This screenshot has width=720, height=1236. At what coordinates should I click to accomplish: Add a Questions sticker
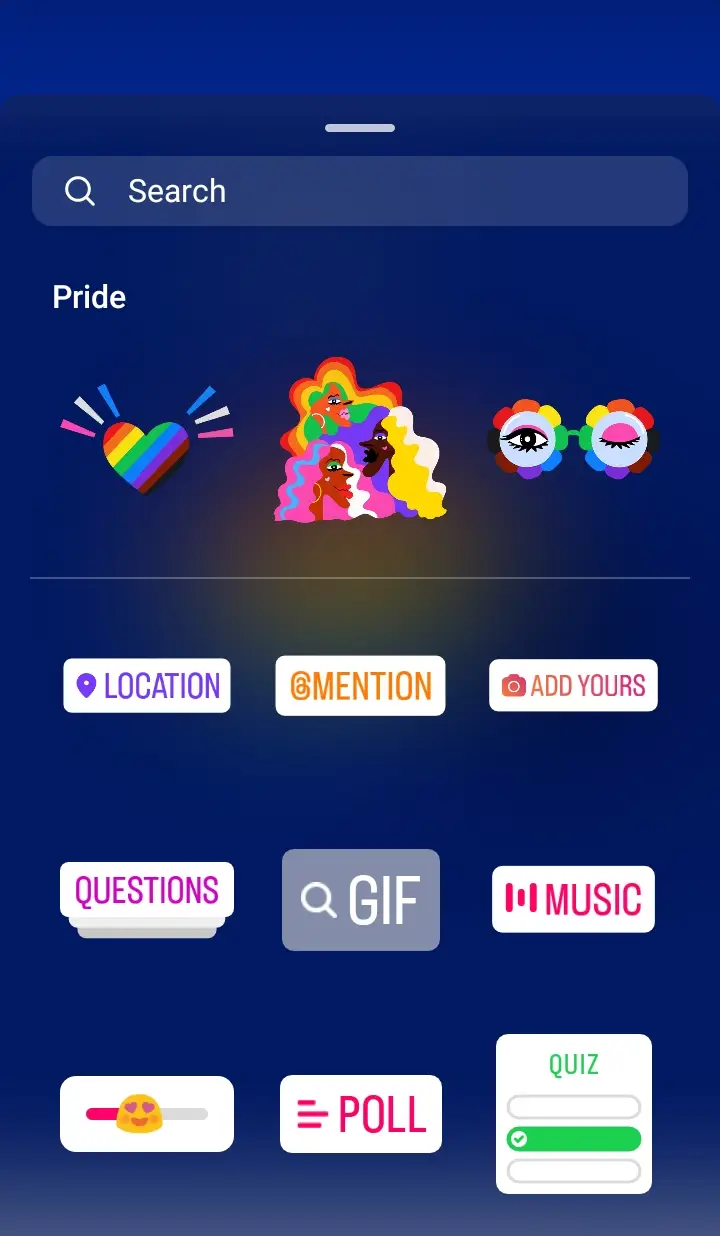click(x=147, y=899)
